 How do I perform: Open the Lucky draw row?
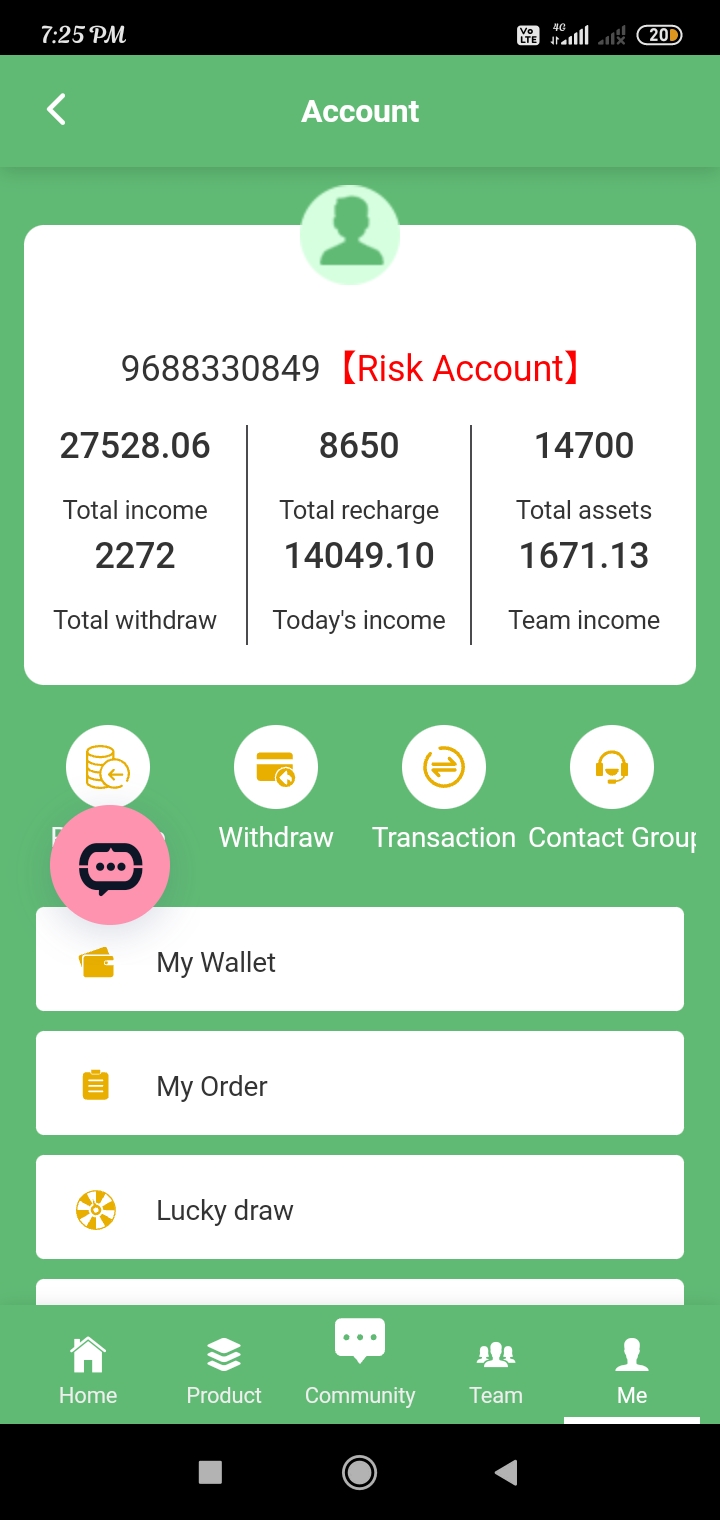pos(360,1208)
